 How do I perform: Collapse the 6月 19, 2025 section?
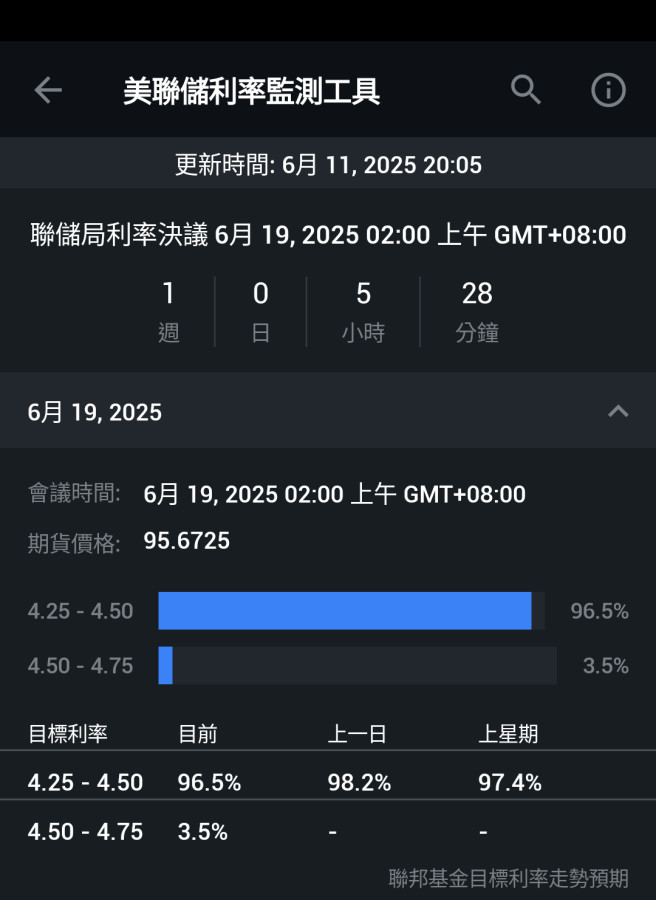(x=618, y=411)
